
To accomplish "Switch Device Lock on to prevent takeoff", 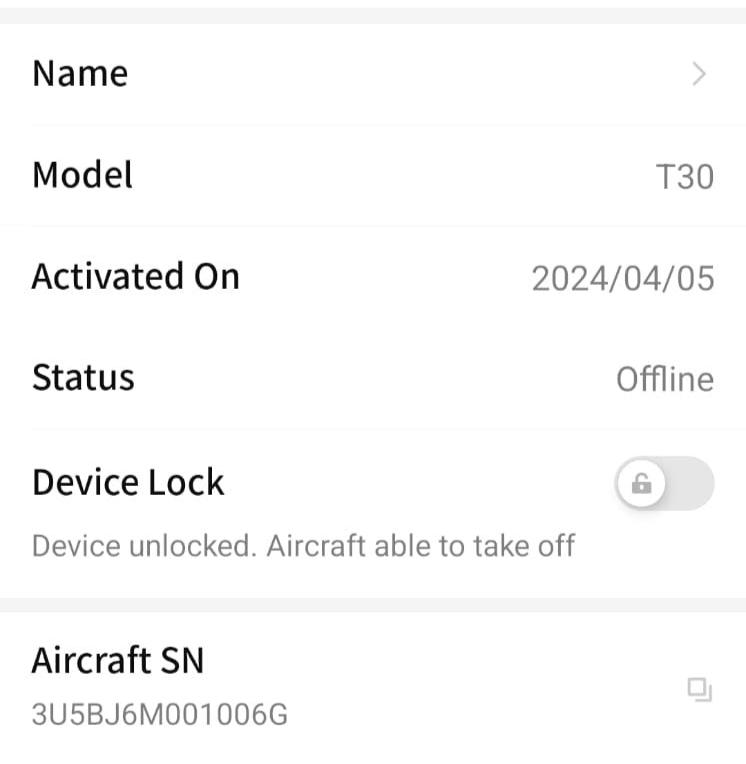I will [664, 484].
